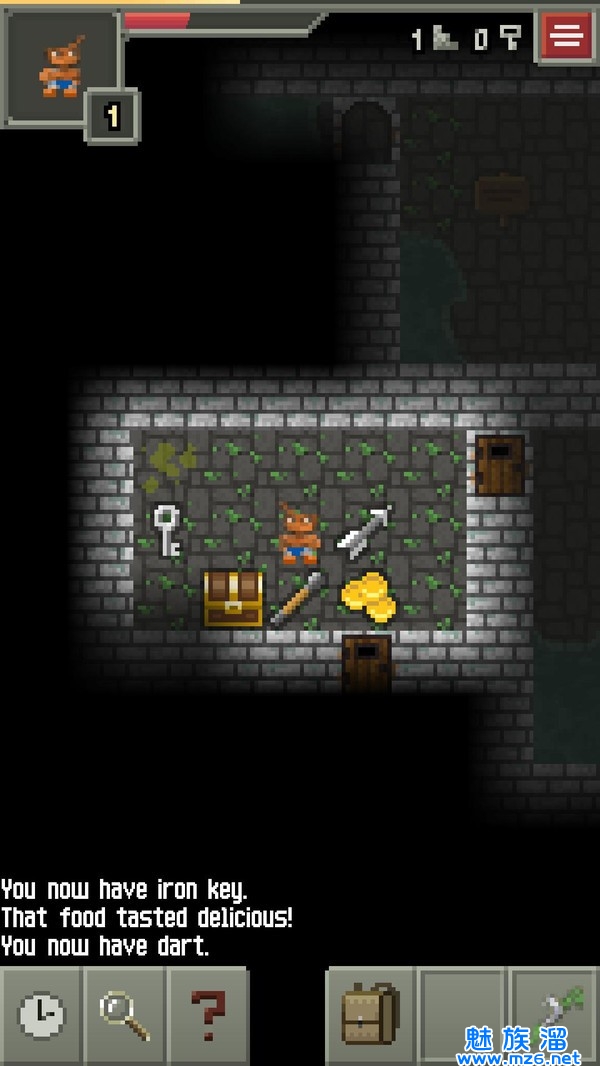The image size is (600, 1066).
Task: Walk to the wooden door in the bottom wall
Action: (366, 662)
